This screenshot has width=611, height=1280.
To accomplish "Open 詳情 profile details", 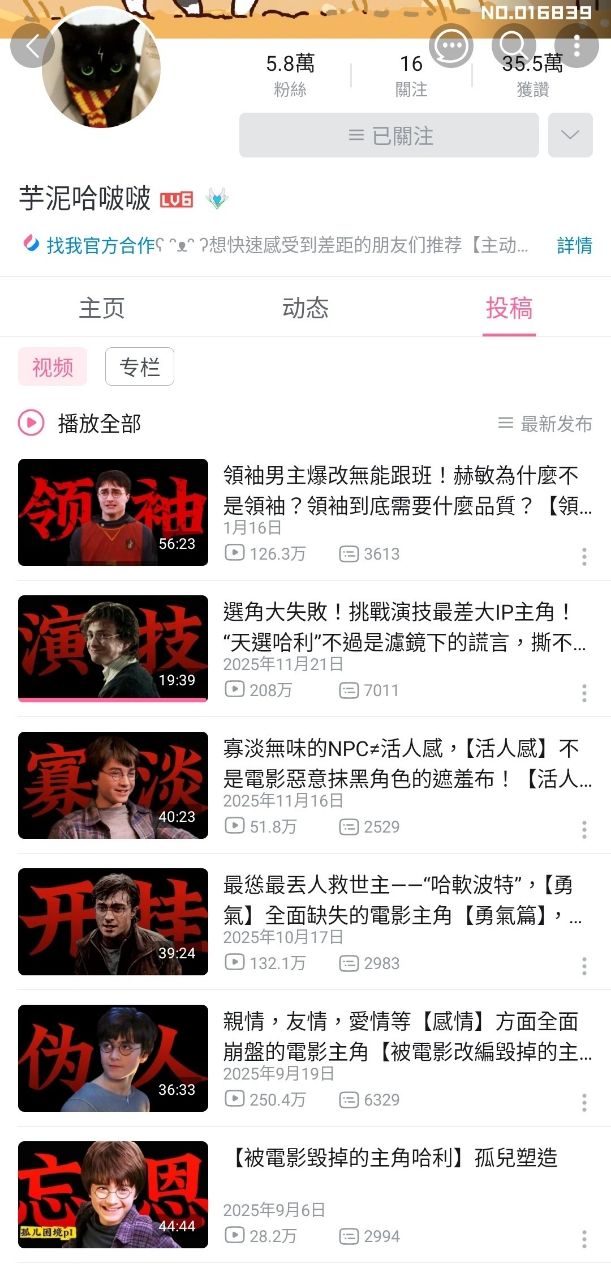I will click(x=574, y=245).
